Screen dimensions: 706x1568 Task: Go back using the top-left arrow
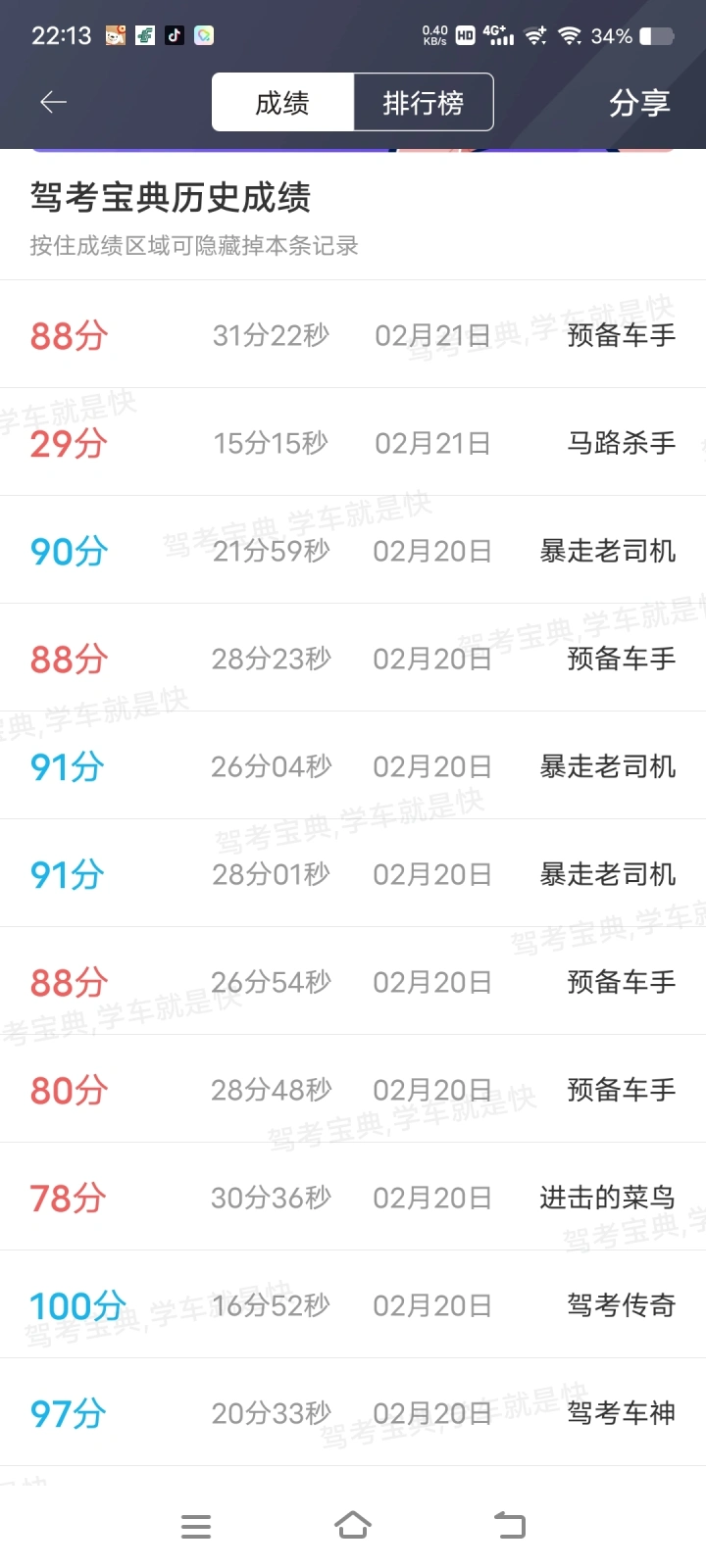tap(53, 102)
